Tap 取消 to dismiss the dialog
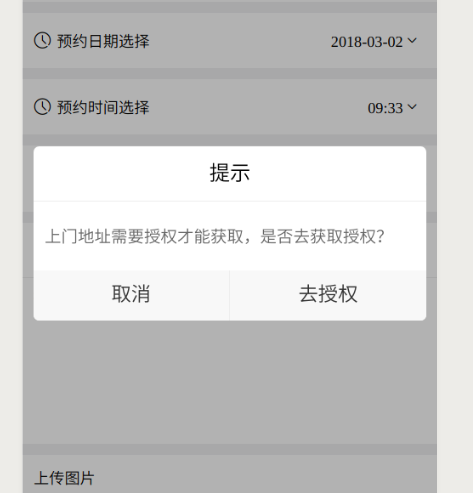This screenshot has height=493, width=473. 131,295
